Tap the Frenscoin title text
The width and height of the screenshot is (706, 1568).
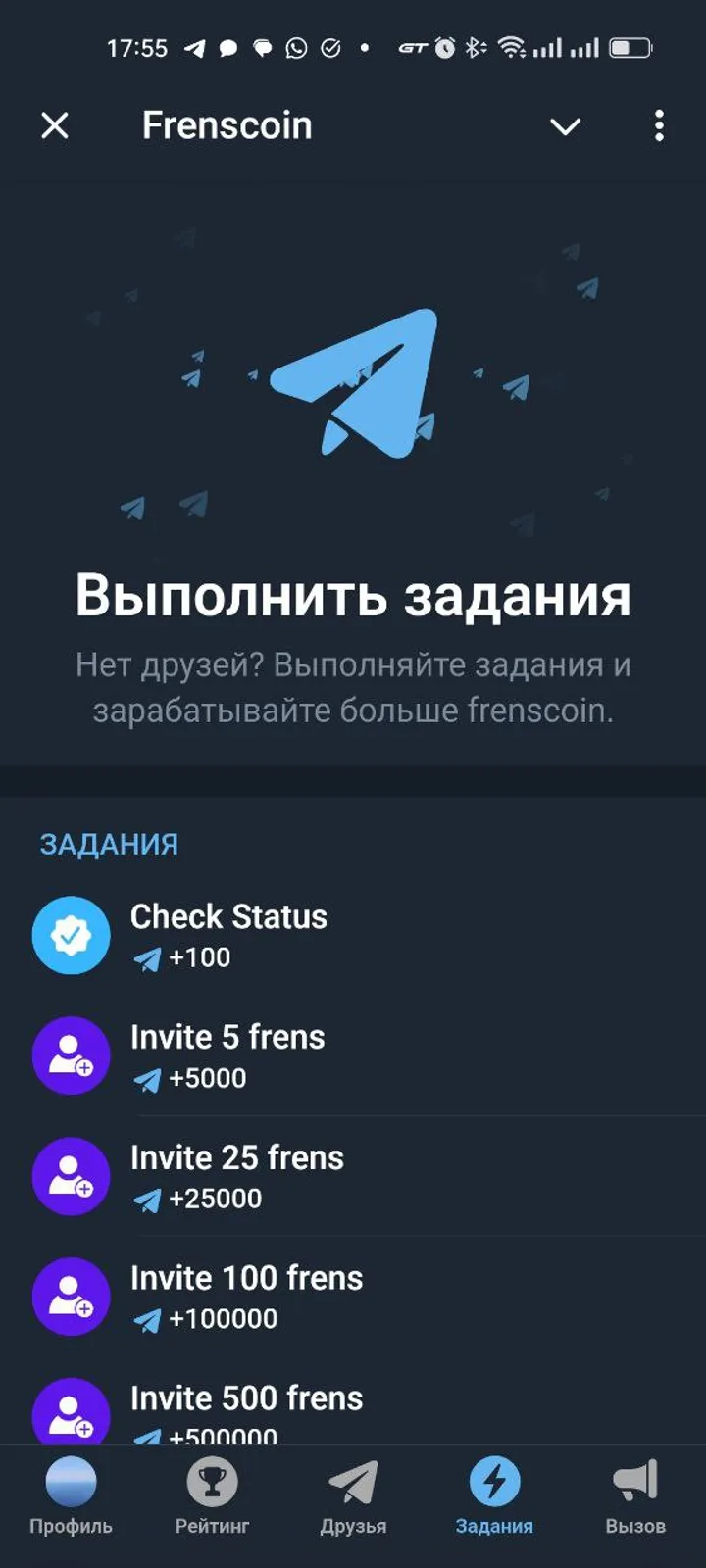tap(227, 125)
